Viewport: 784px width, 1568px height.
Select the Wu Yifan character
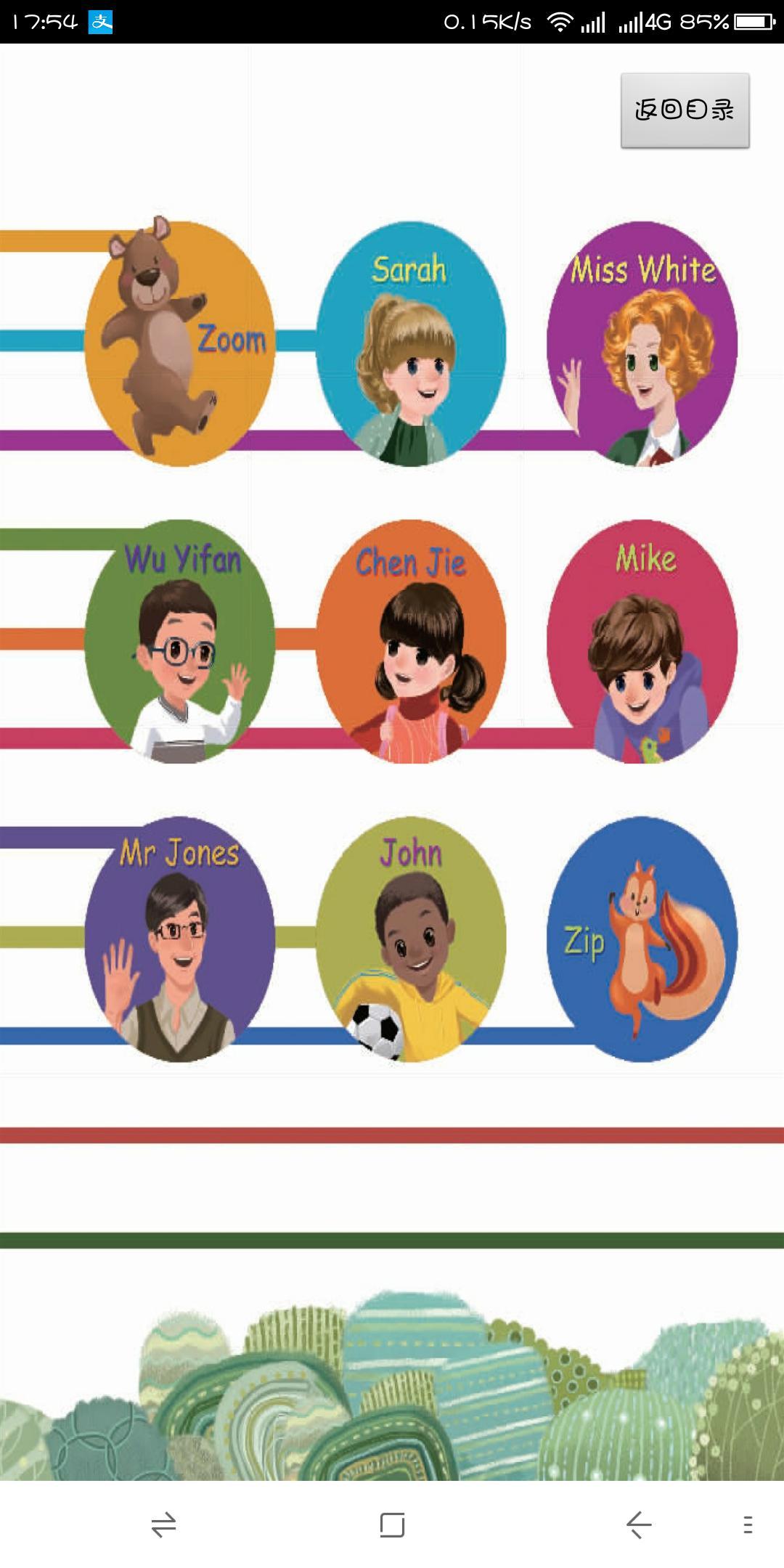click(179, 642)
